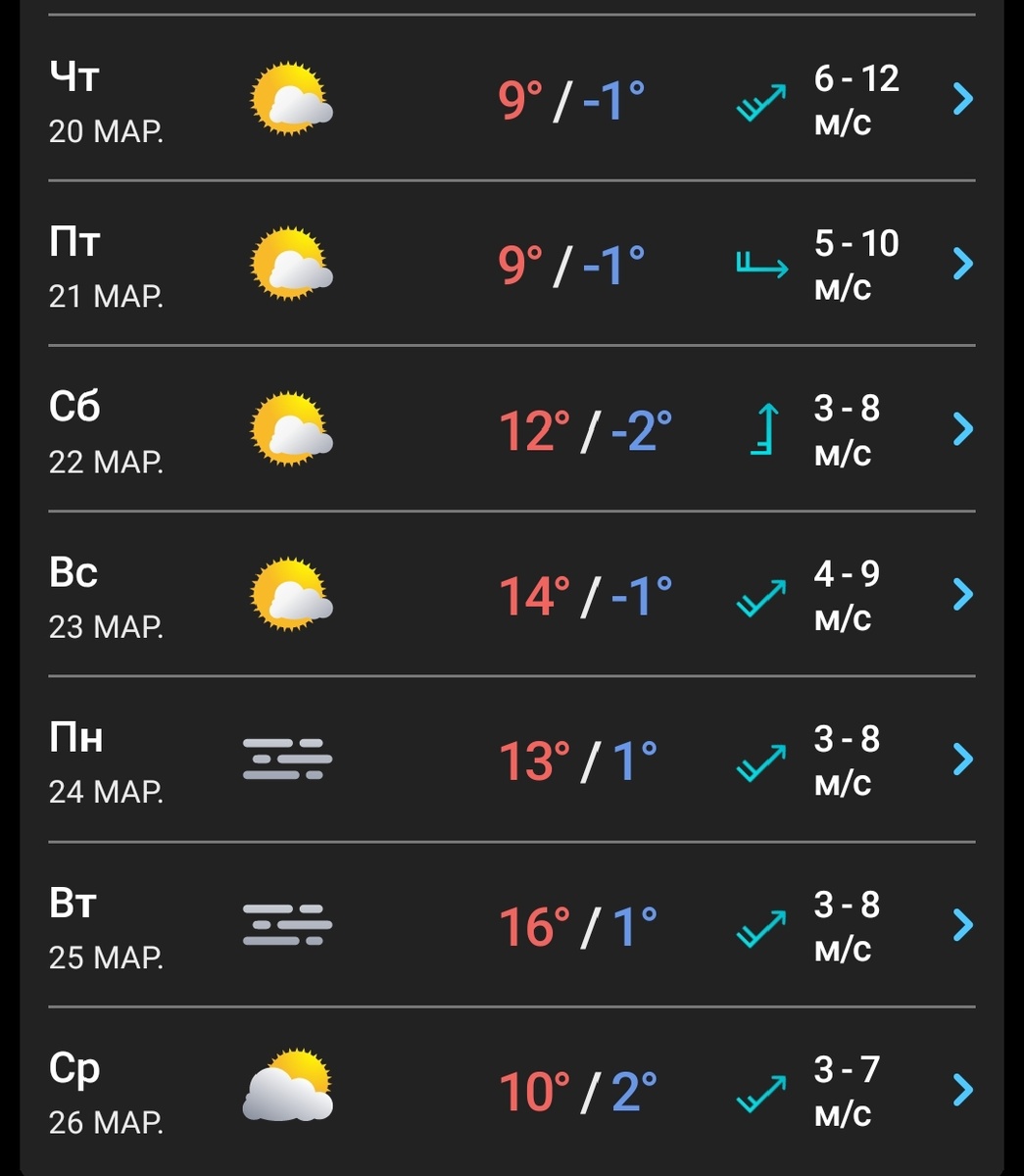
Task: Open the Вс 23 мар. forecast row
Action: point(962,594)
